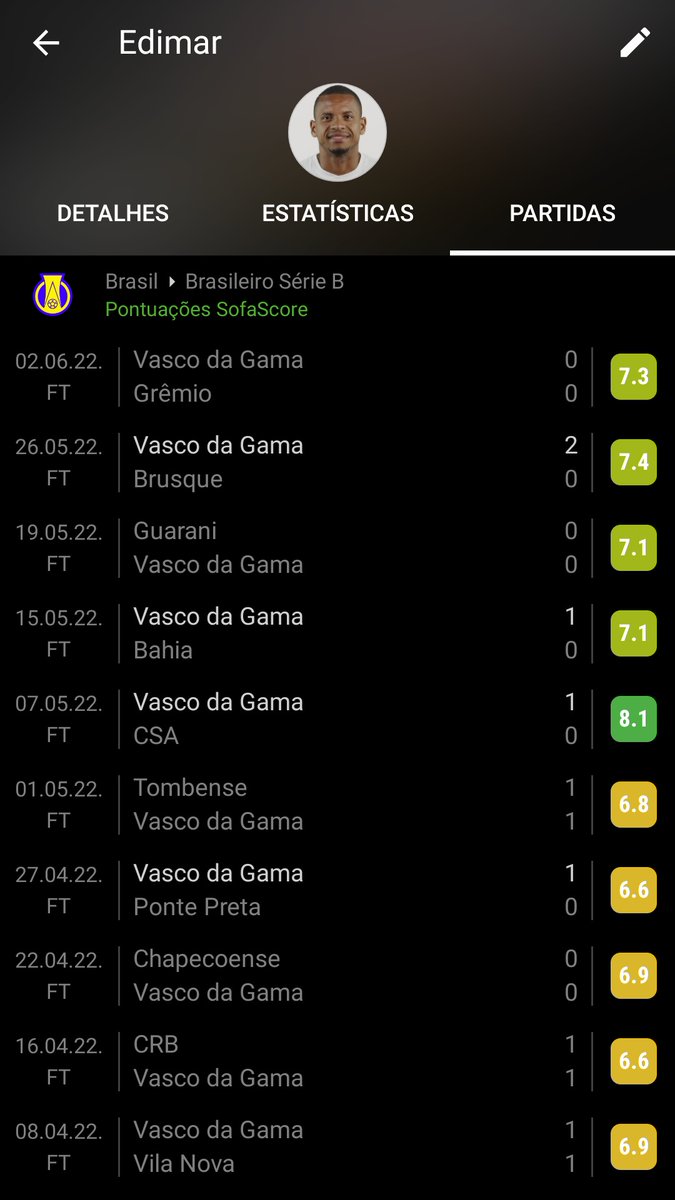
Task: Tap the pencil edit icon
Action: pos(635,42)
